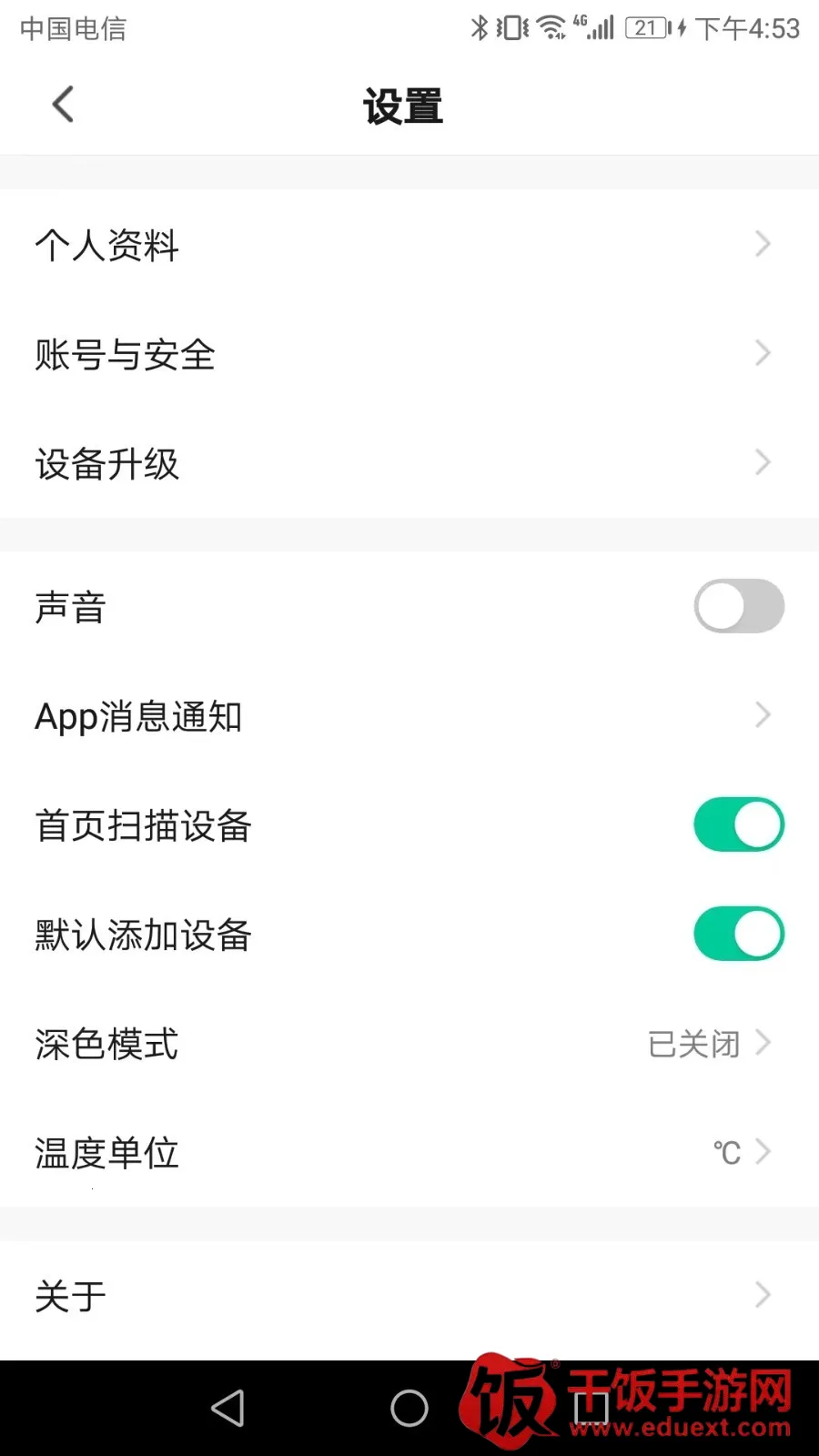Open the 关于 page
The height and width of the screenshot is (1456, 819).
(x=409, y=1296)
